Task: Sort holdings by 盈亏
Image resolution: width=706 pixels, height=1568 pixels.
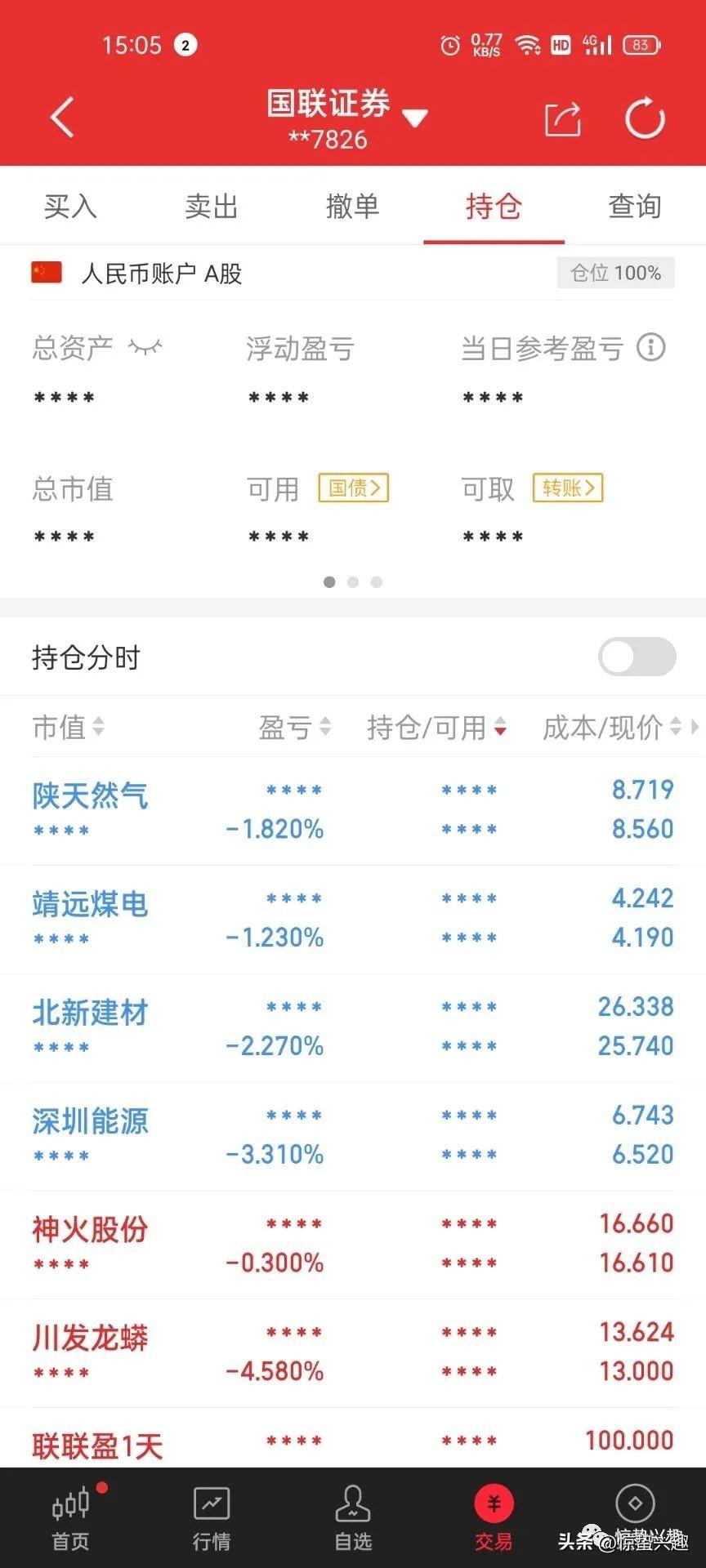Action: coord(295,727)
